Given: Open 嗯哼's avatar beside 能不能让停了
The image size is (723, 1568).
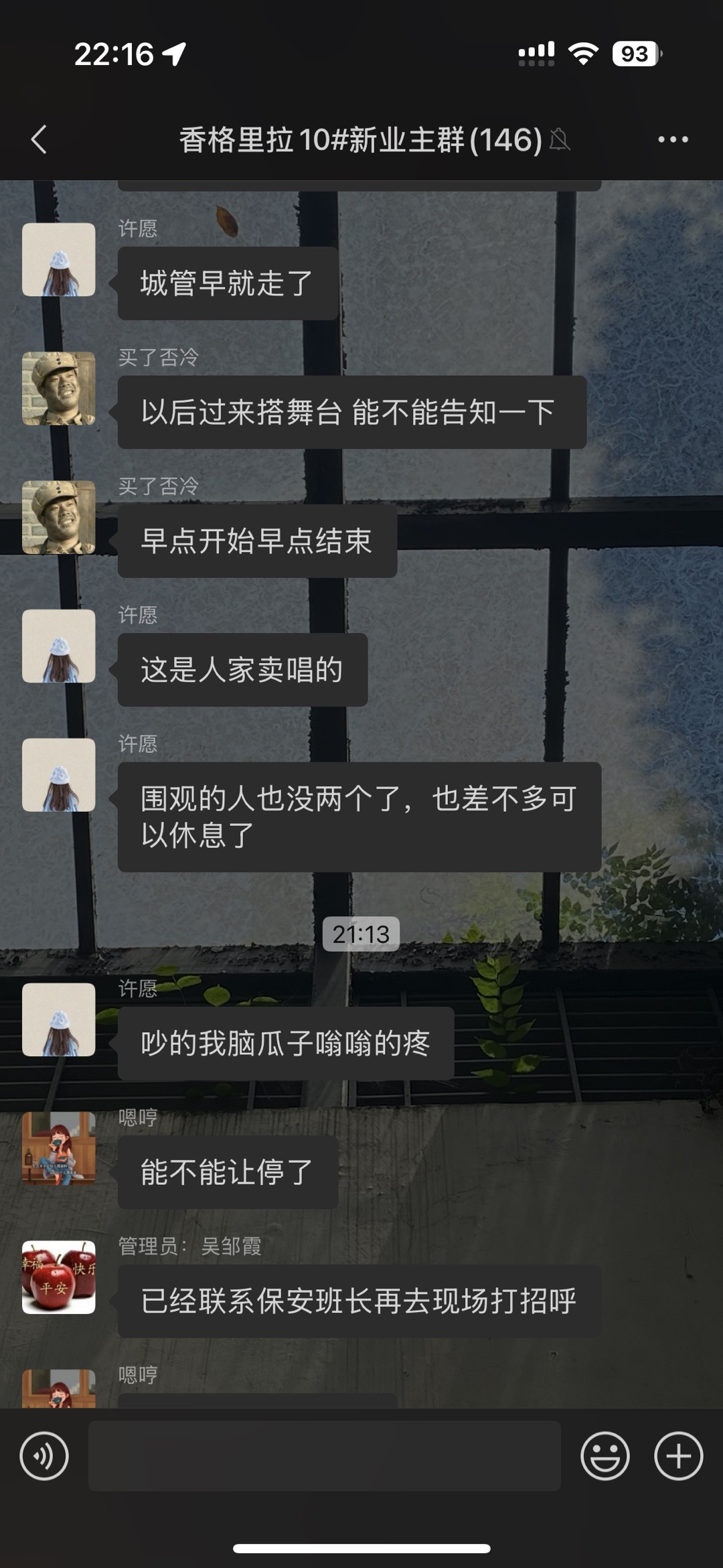Looking at the screenshot, I should click(59, 1148).
